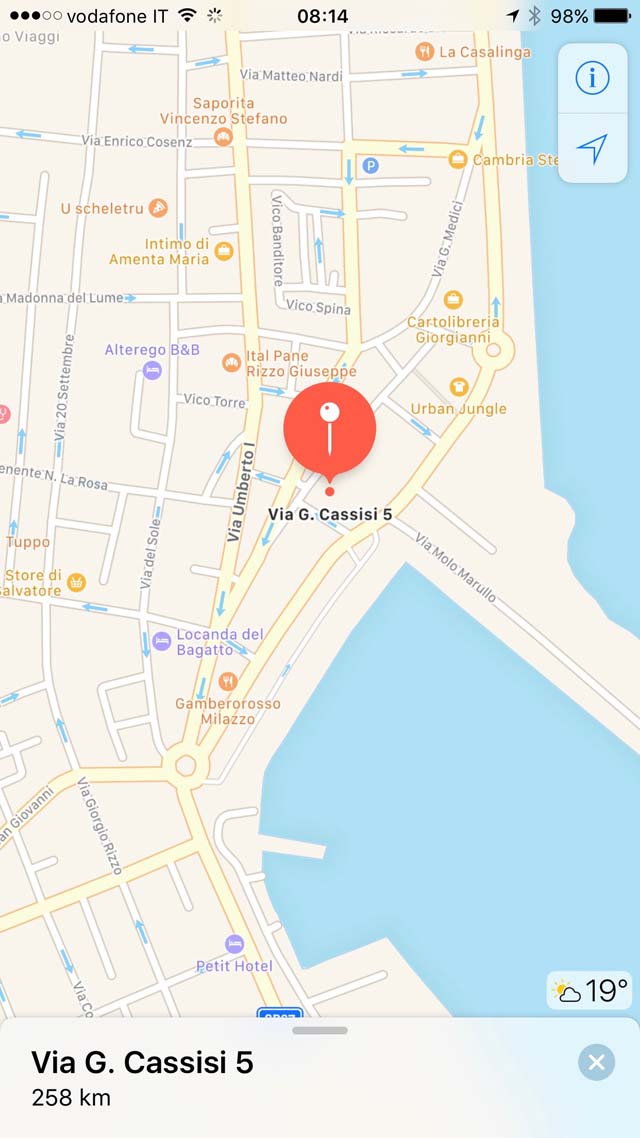This screenshot has height=1138, width=640.
Task: Open the weather badge showing 19°
Action: (590, 990)
